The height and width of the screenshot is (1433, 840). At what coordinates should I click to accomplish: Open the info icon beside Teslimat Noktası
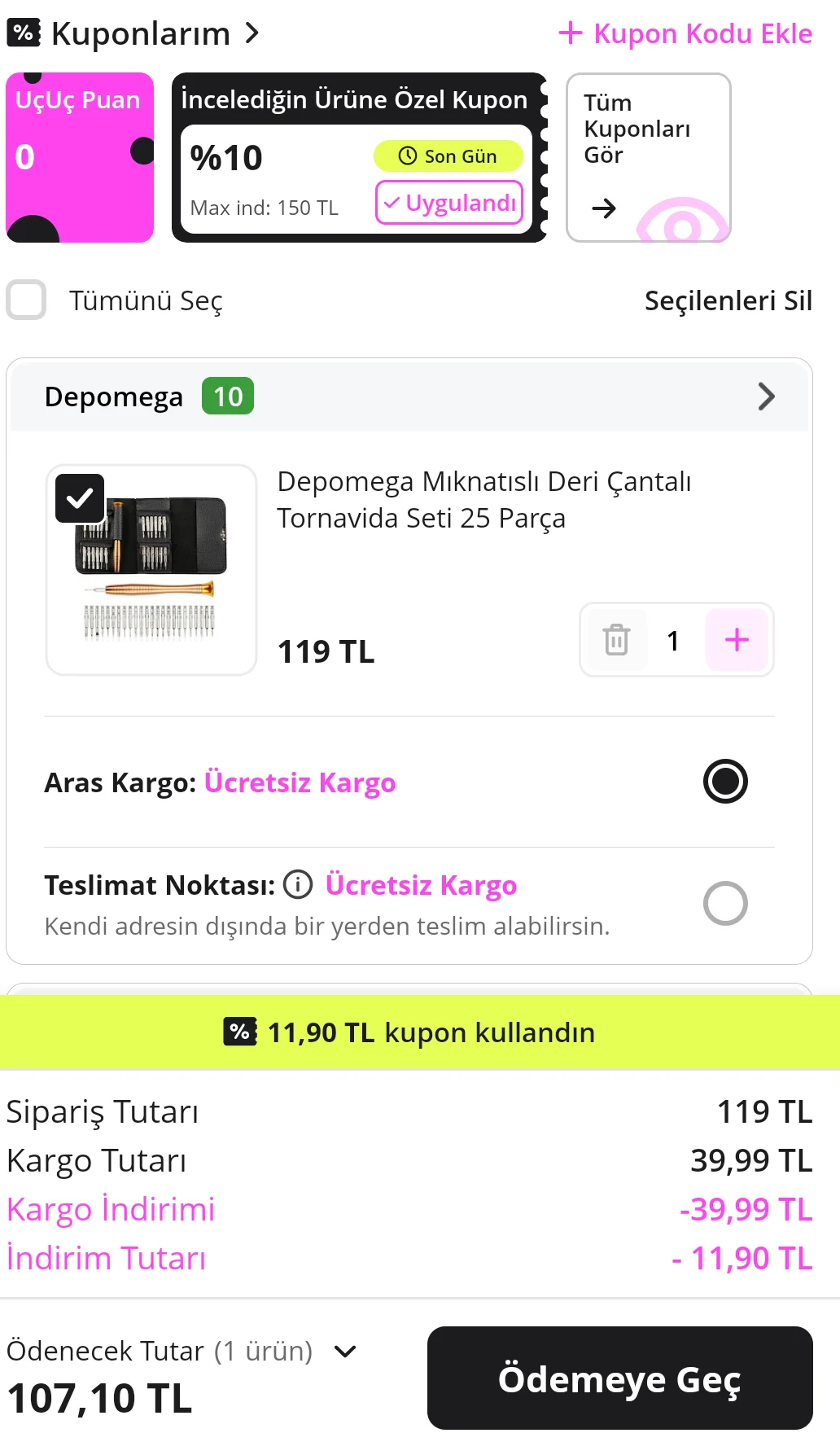(x=298, y=886)
